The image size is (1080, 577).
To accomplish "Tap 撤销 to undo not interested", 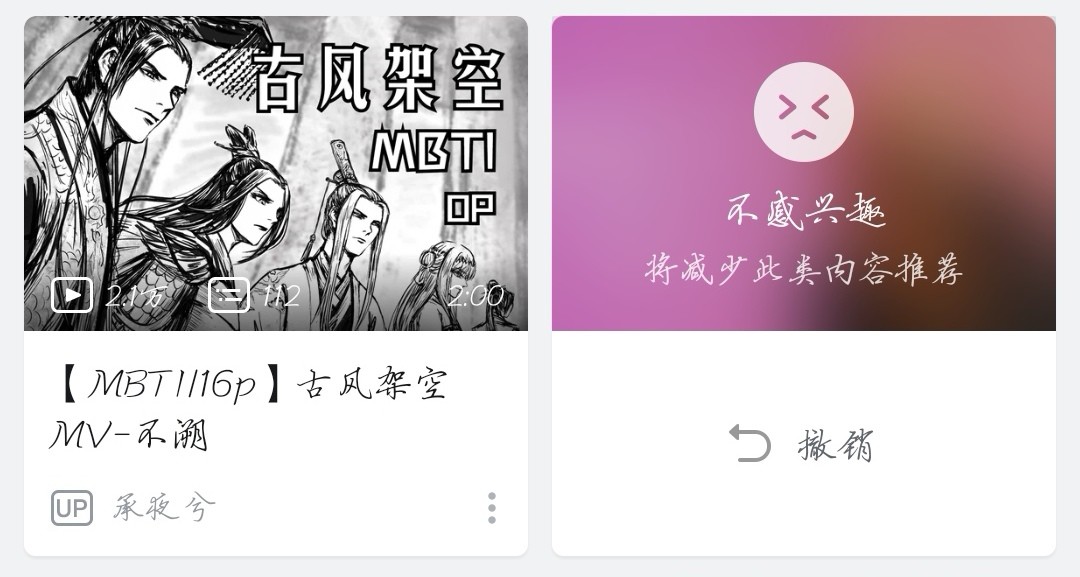I will [x=802, y=444].
